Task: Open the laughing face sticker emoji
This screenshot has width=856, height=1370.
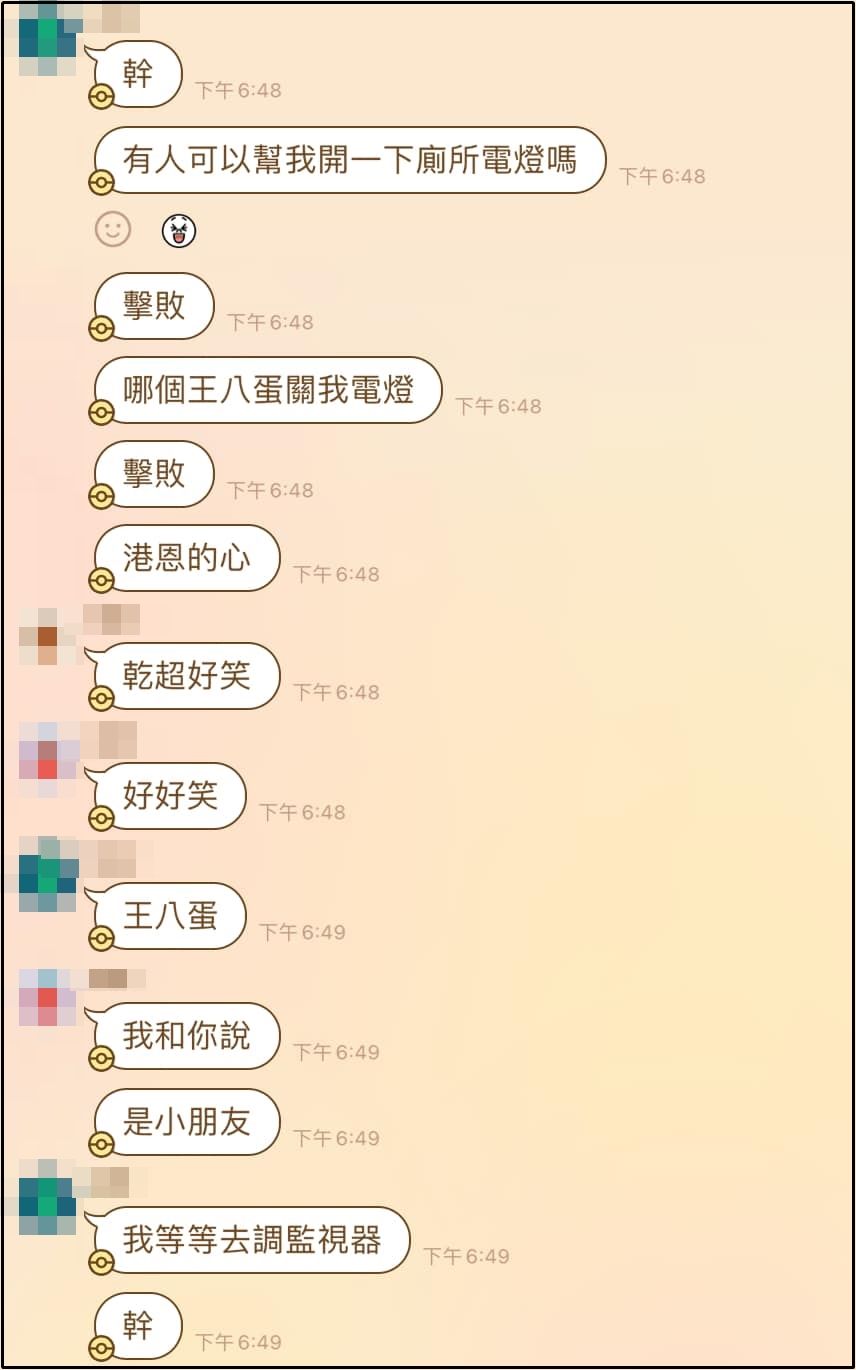Action: pyautogui.click(x=180, y=229)
